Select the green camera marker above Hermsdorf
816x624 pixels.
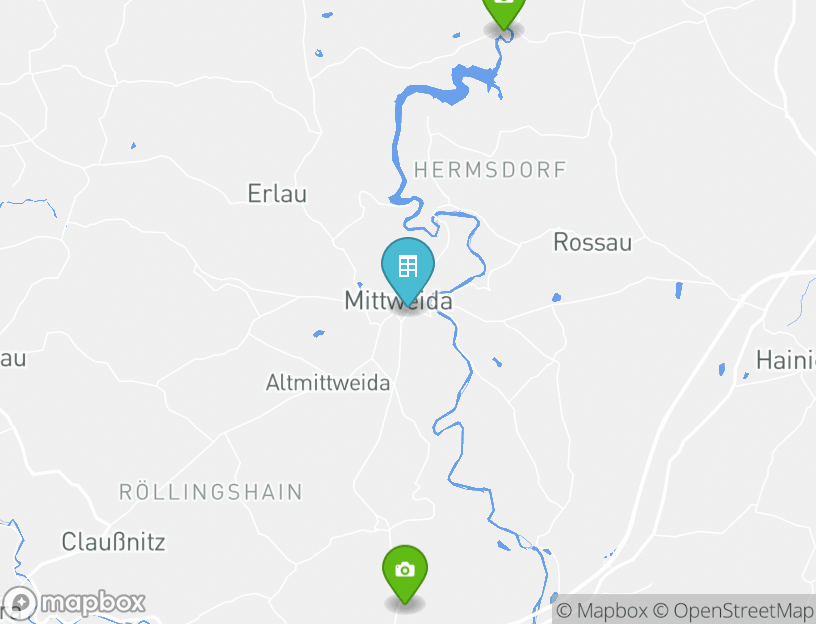pyautogui.click(x=503, y=9)
